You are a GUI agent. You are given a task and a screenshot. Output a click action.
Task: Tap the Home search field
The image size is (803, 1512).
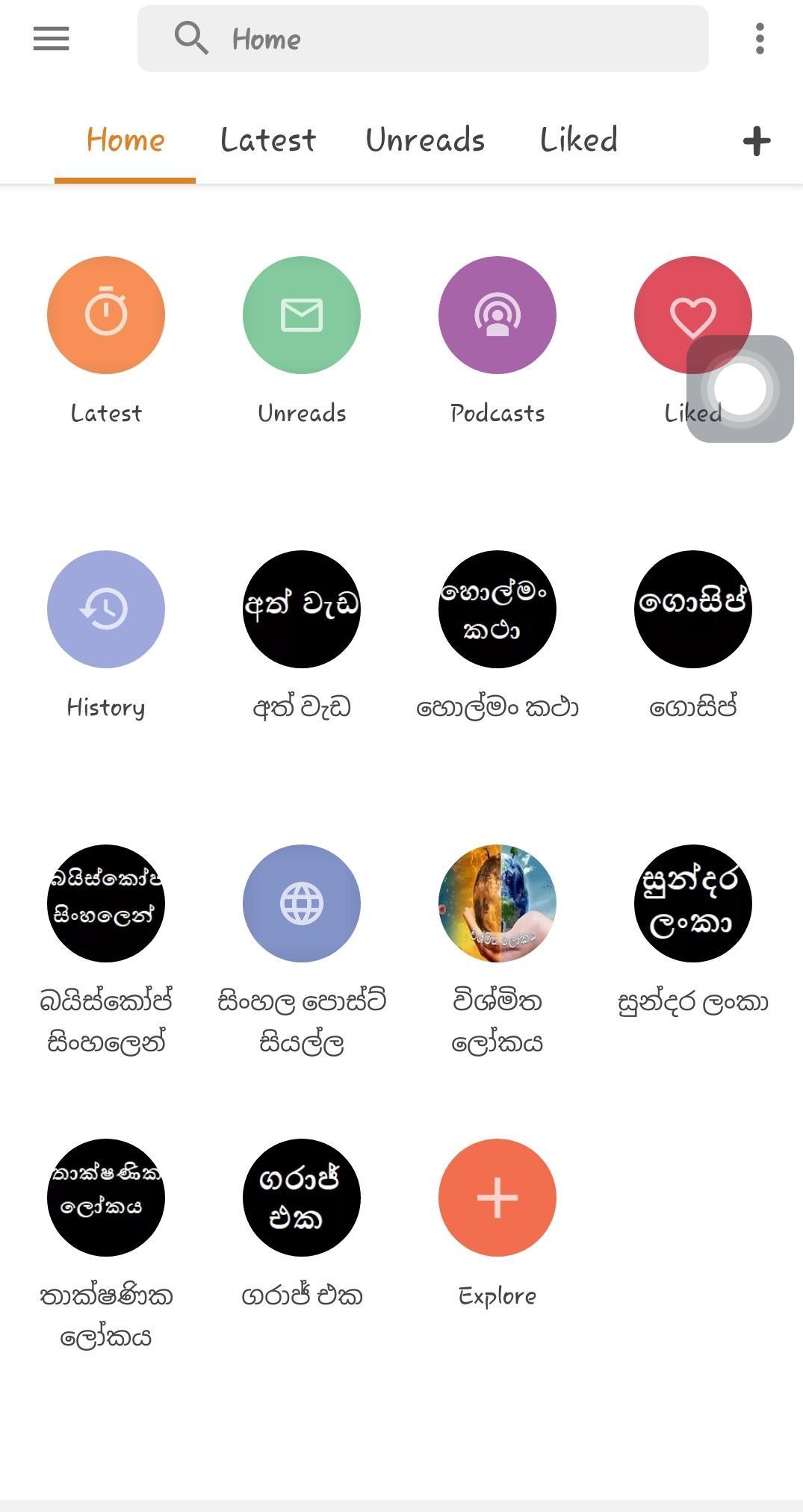pos(423,39)
